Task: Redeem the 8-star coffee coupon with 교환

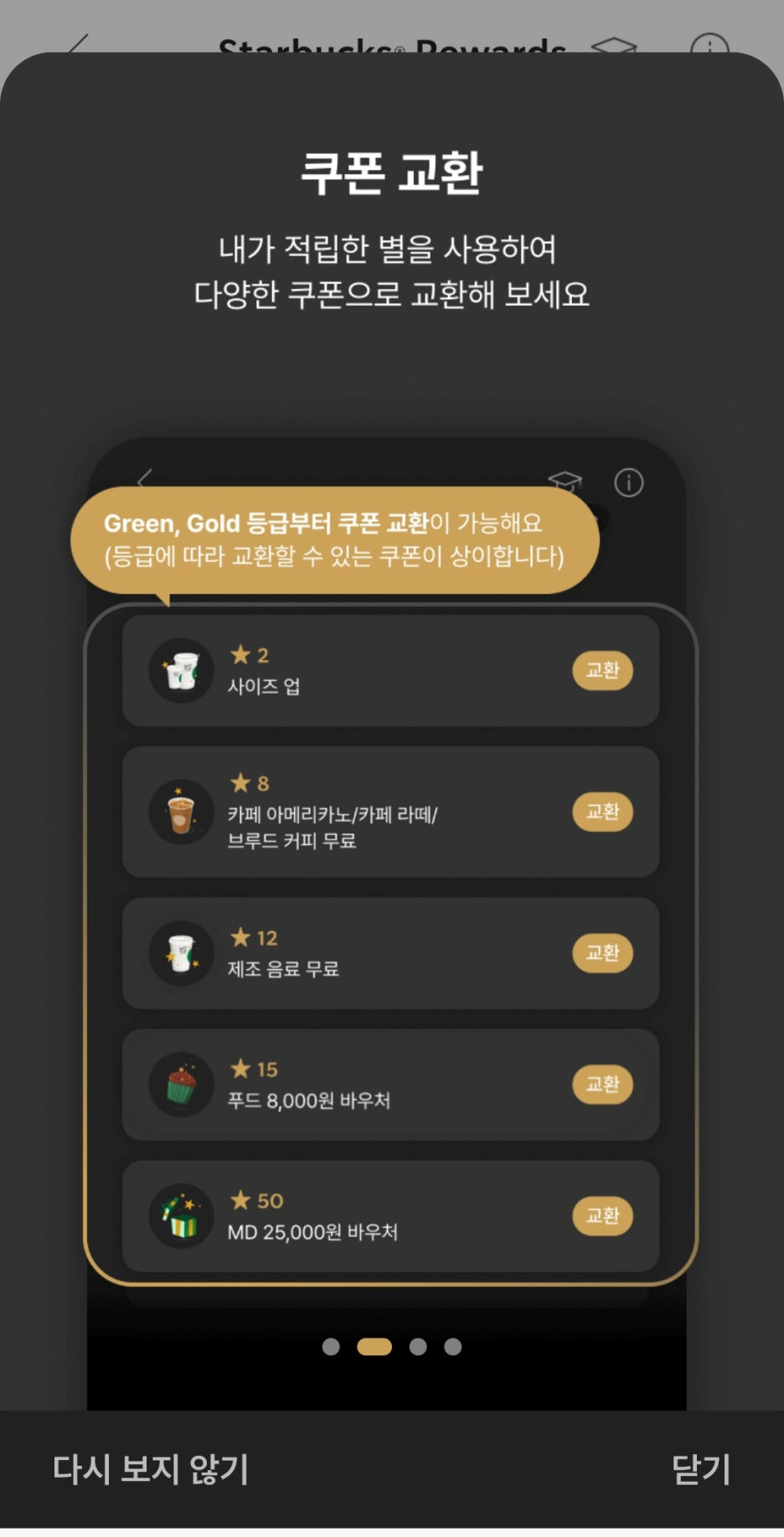Action: pos(602,811)
